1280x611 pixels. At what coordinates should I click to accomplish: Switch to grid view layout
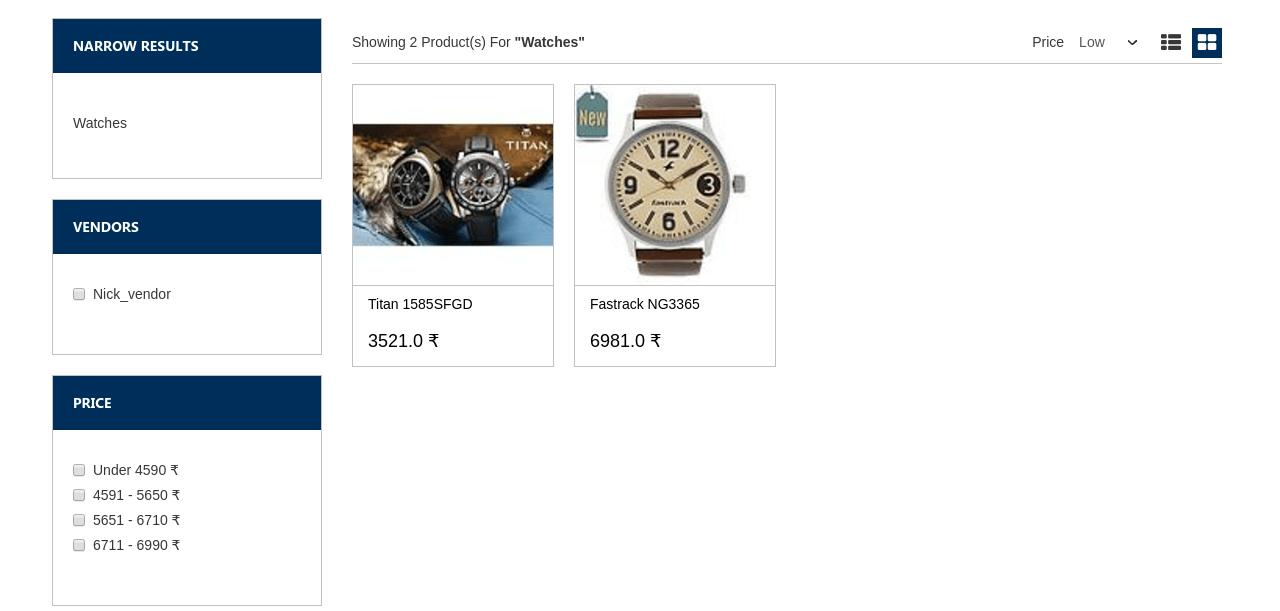coord(1207,42)
